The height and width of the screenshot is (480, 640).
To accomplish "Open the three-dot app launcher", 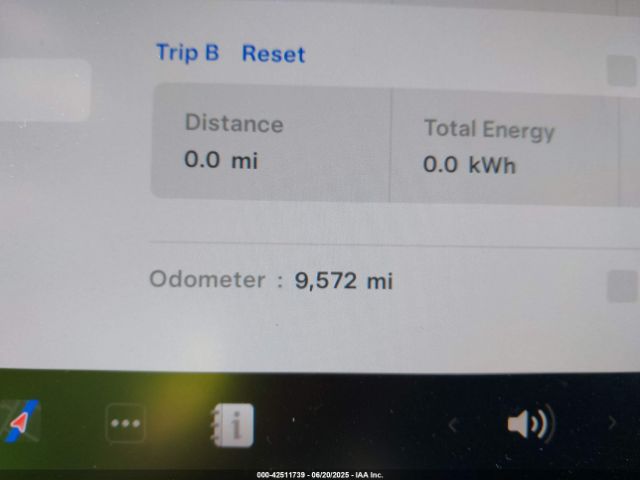I will (126, 424).
